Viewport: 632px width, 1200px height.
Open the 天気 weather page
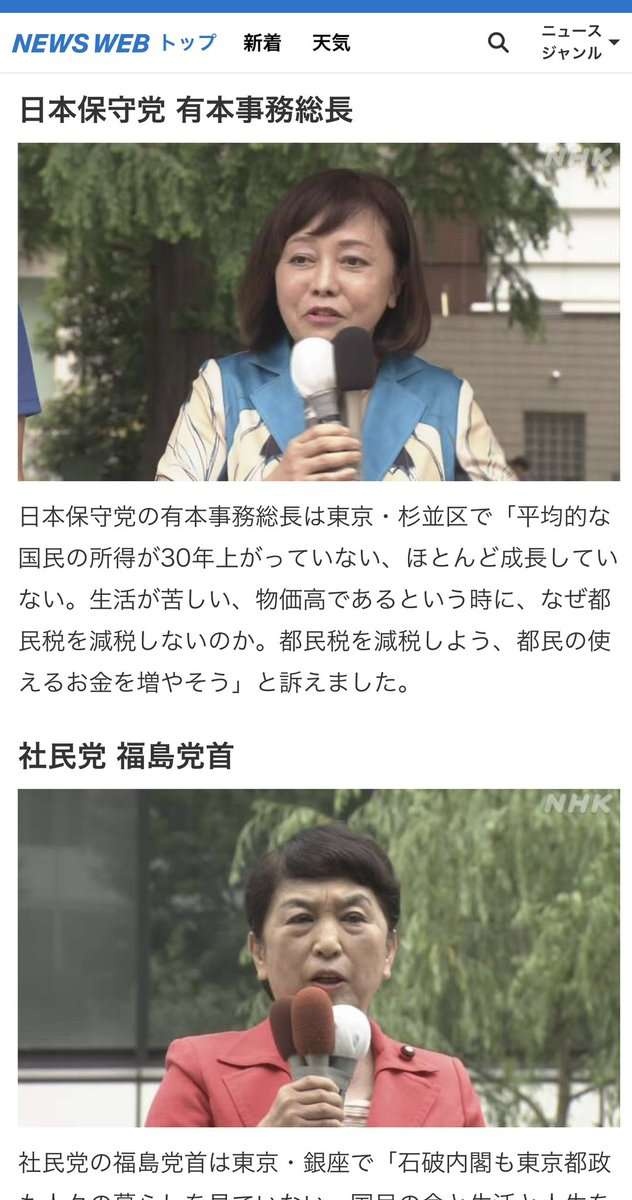(331, 43)
